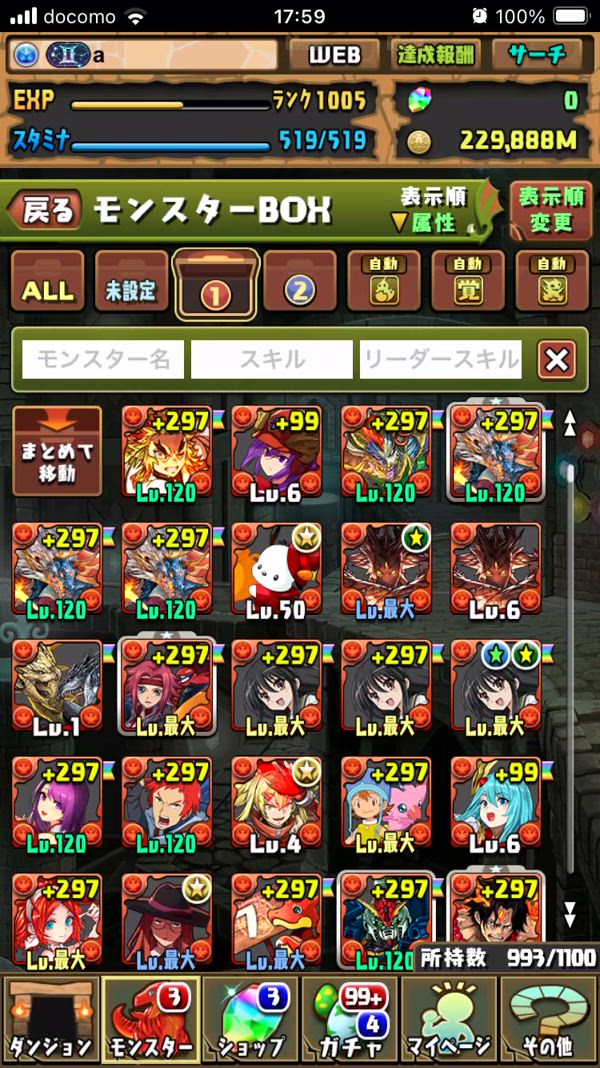This screenshot has width=600, height=1068.
Task: Focus the モンスター名 search field
Action: 103,359
